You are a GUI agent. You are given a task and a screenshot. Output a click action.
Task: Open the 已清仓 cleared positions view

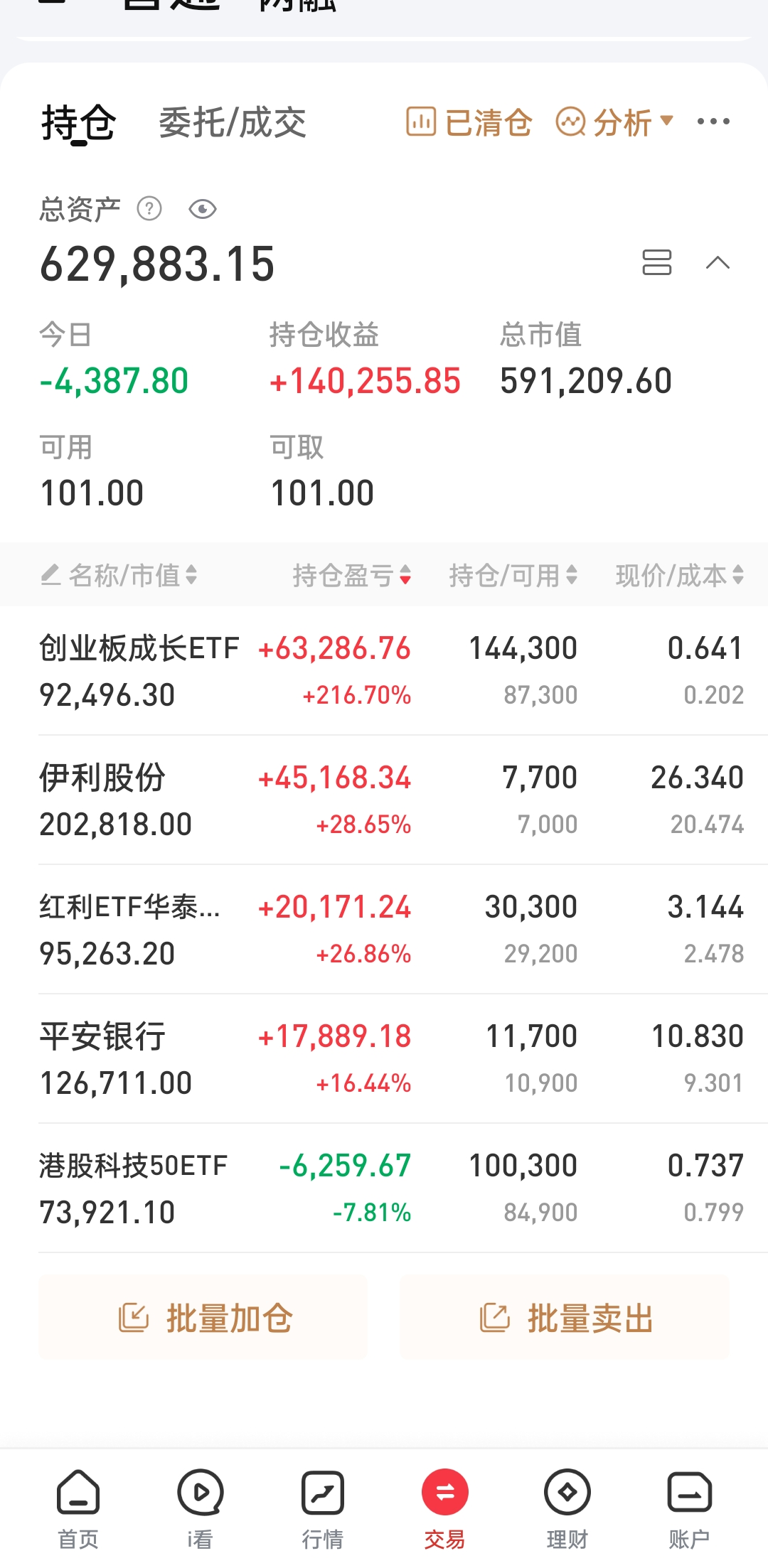469,122
